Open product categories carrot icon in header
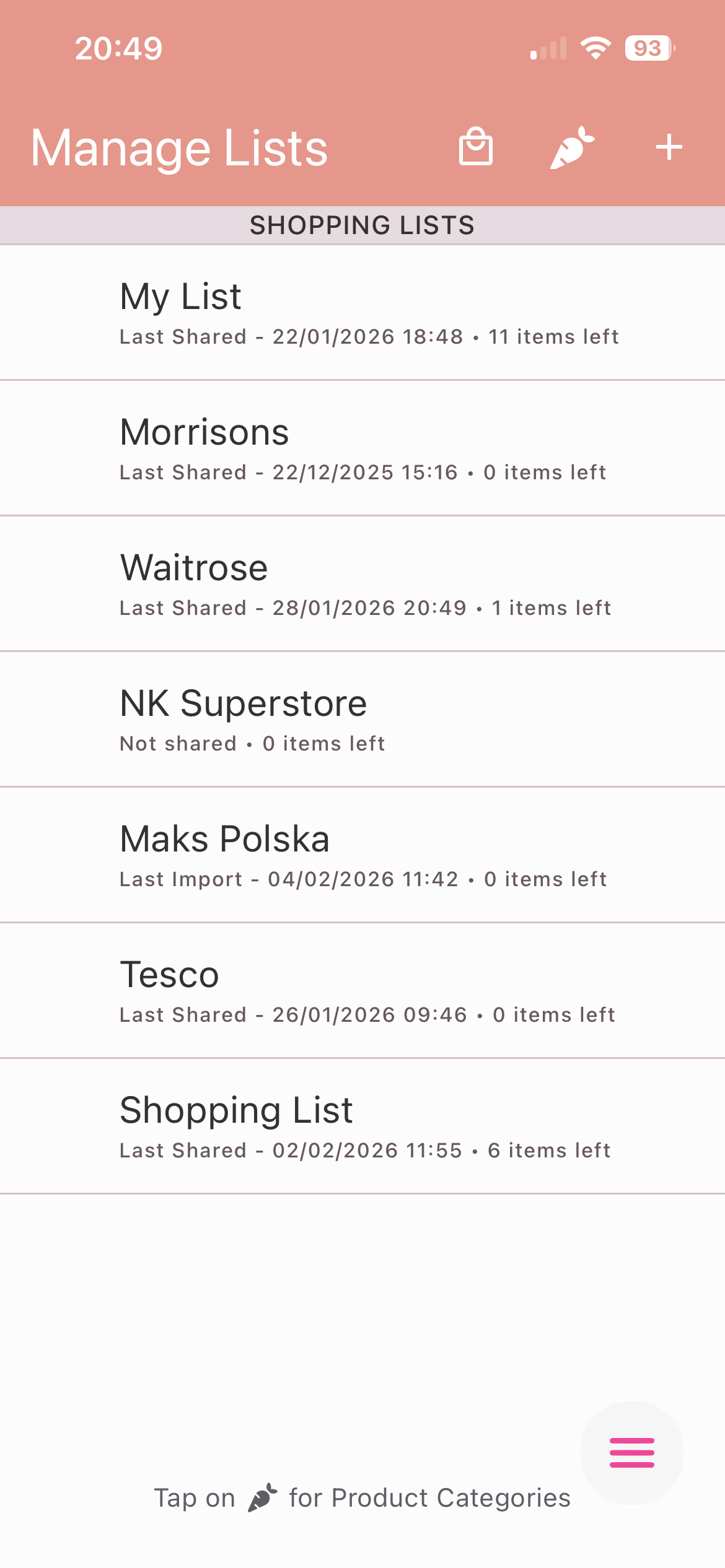725x1568 pixels. click(572, 147)
